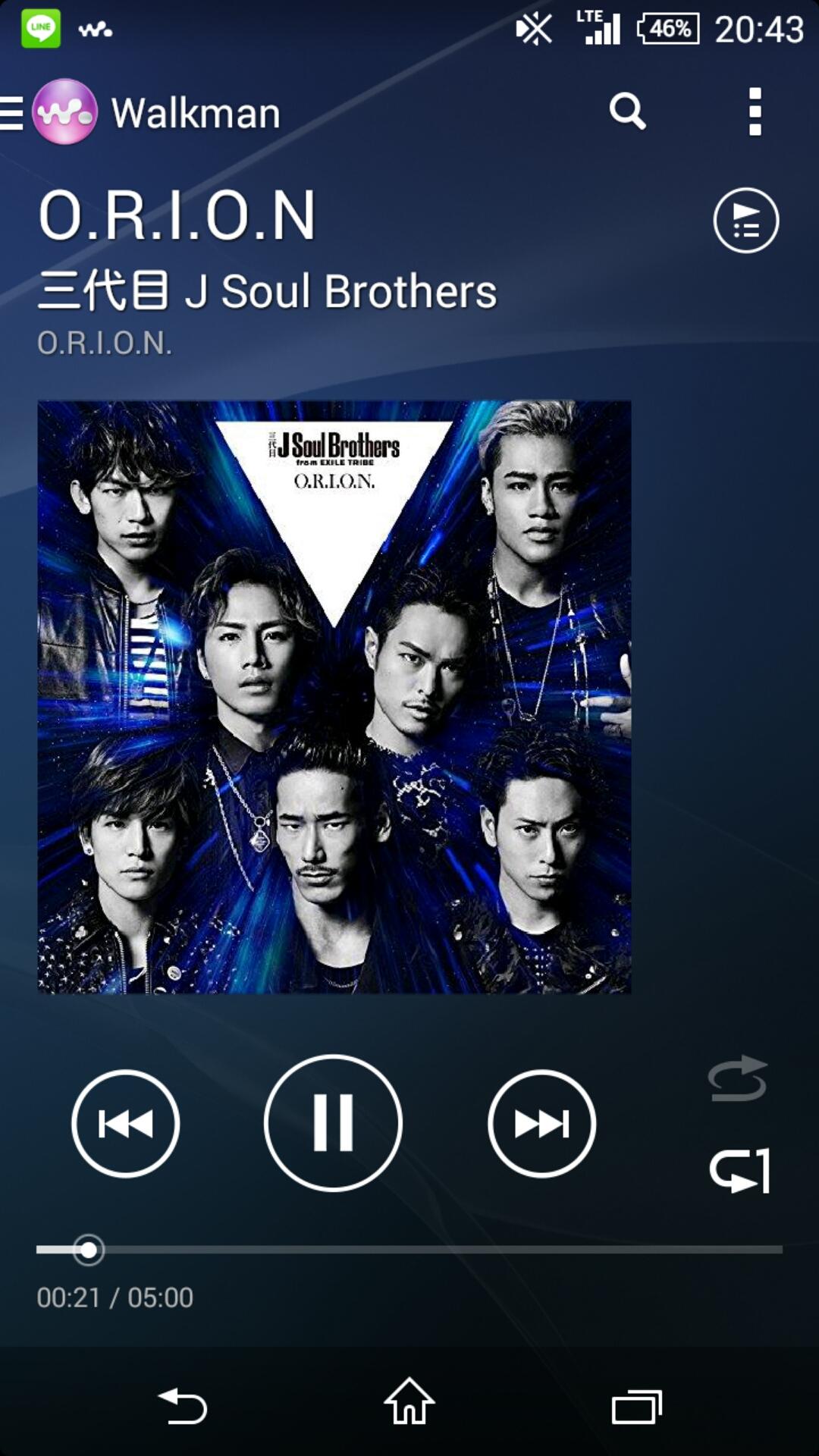Pause the song O.R.I.O.N
This screenshot has height=1456, width=819.
pyautogui.click(x=333, y=1123)
